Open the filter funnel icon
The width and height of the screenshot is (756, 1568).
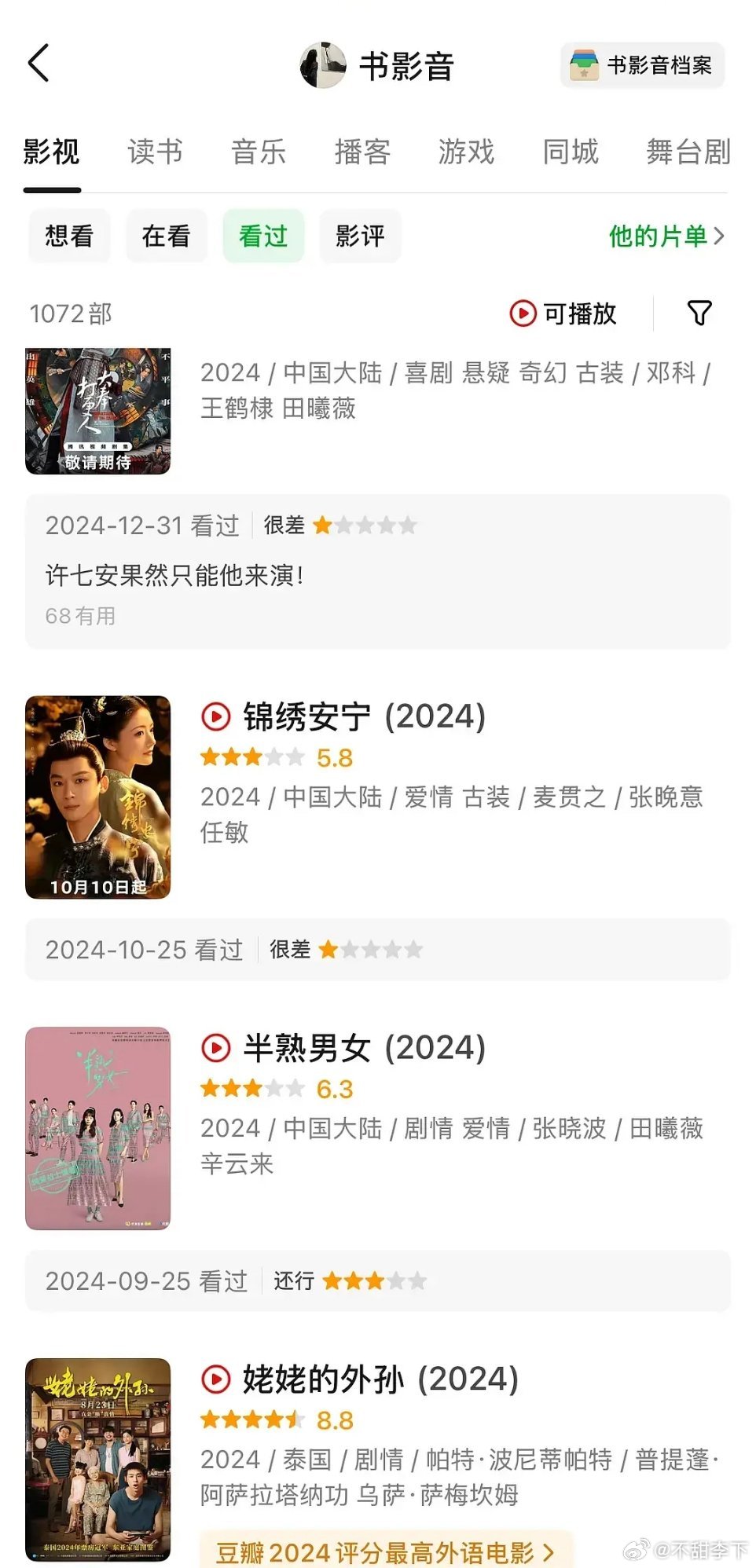(699, 313)
